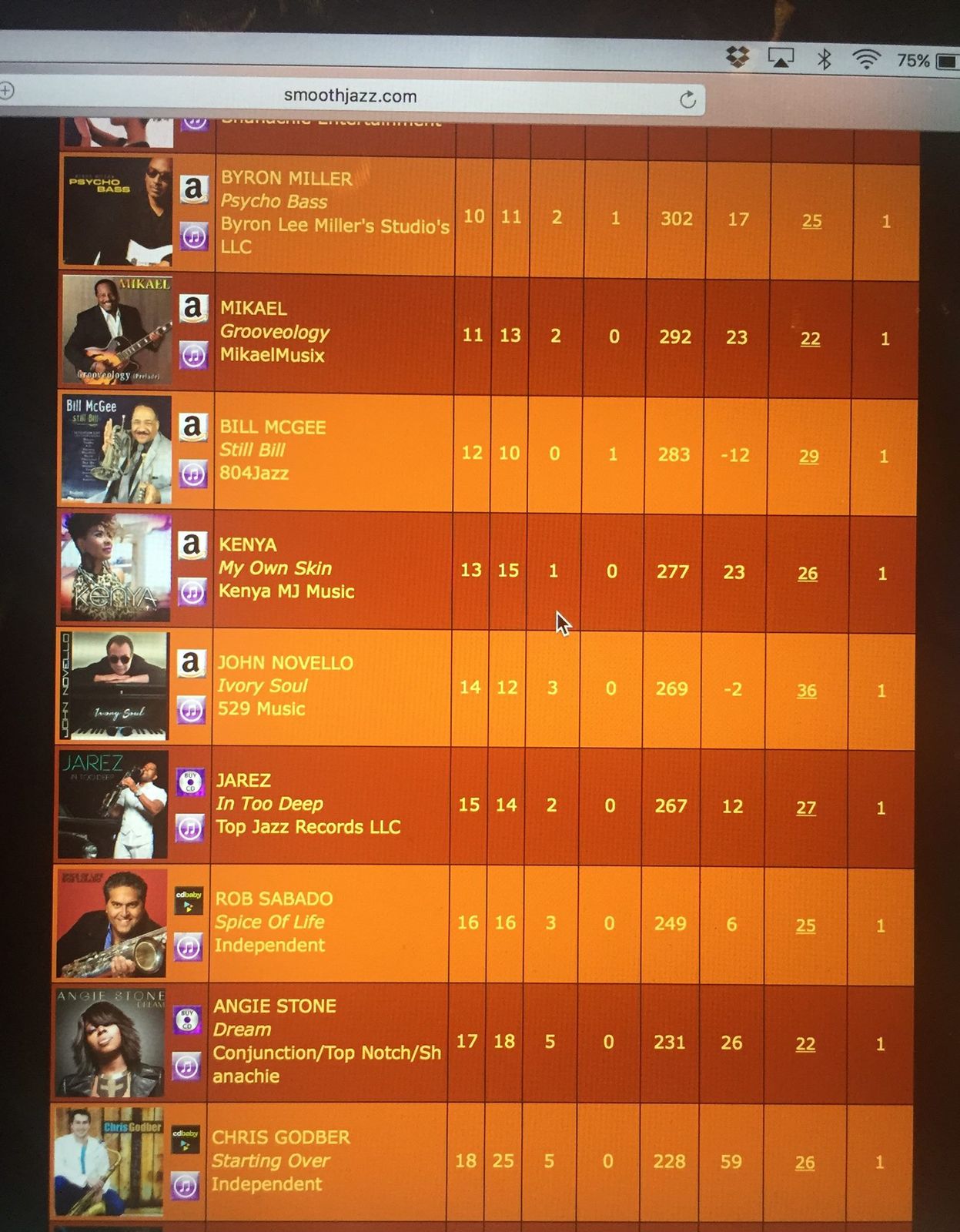Open iTunes link for Byron Miller Psycho Bass
Image resolution: width=960 pixels, height=1232 pixels.
(194, 236)
